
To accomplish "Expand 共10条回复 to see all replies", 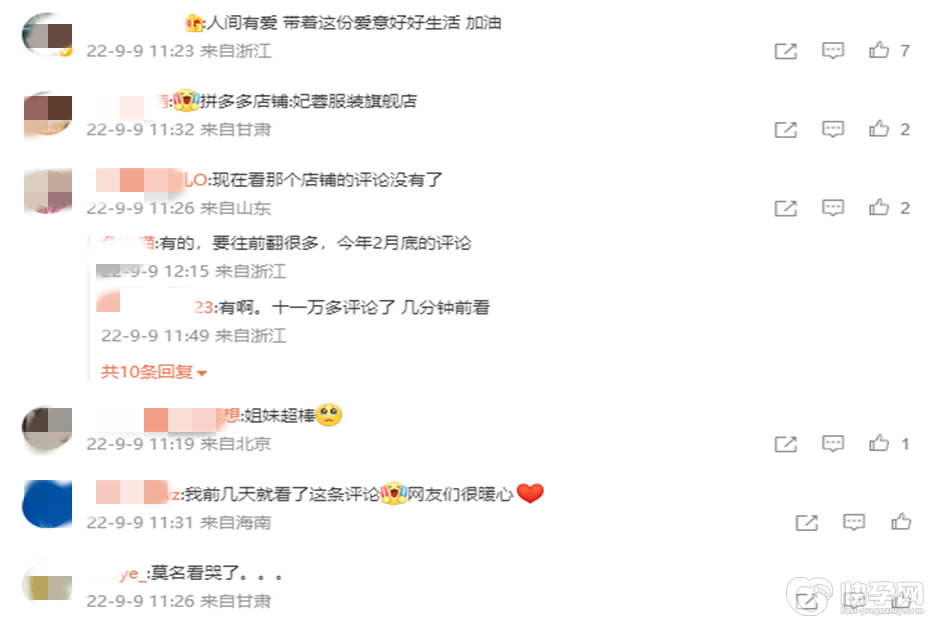I will point(154,372).
